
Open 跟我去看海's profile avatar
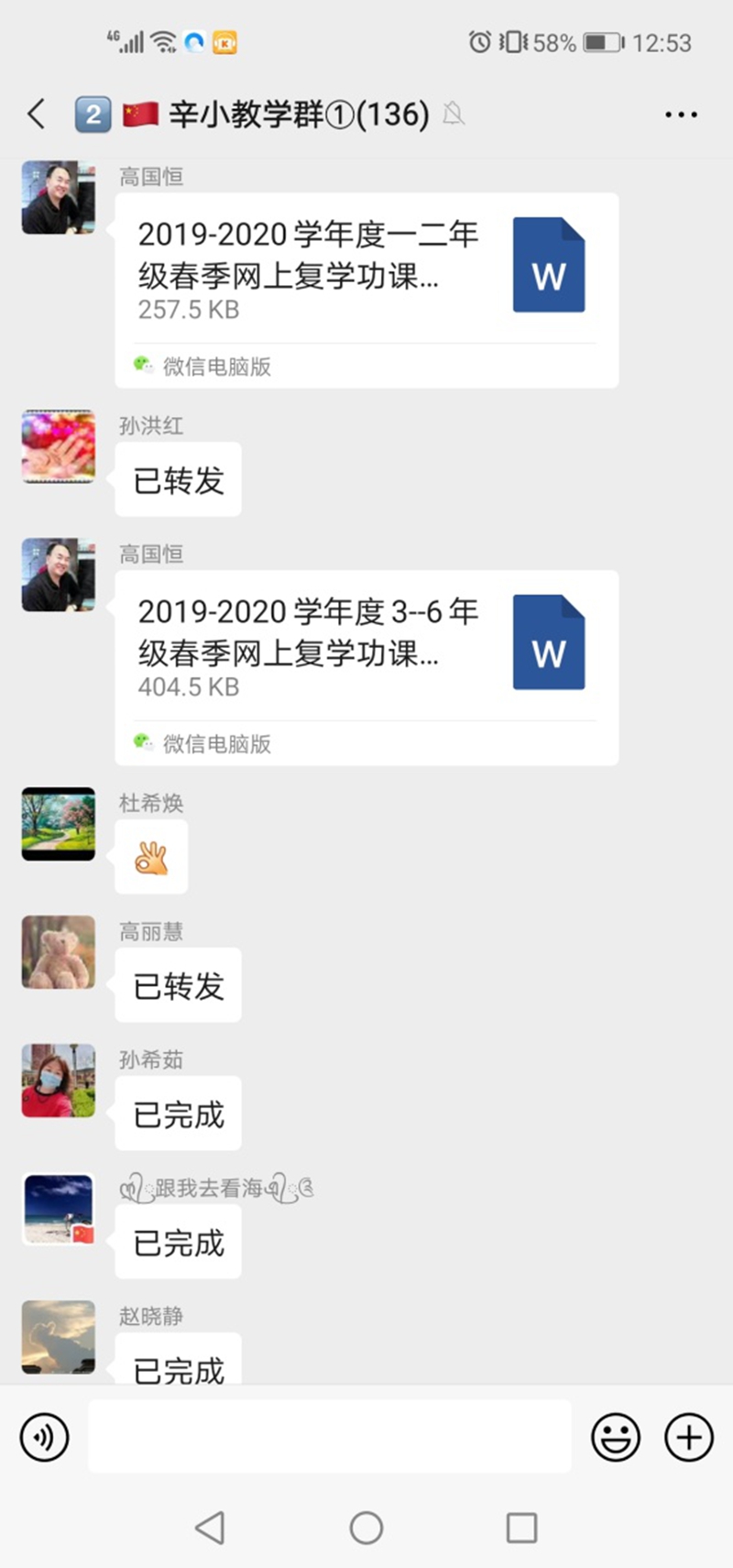coord(59,1209)
